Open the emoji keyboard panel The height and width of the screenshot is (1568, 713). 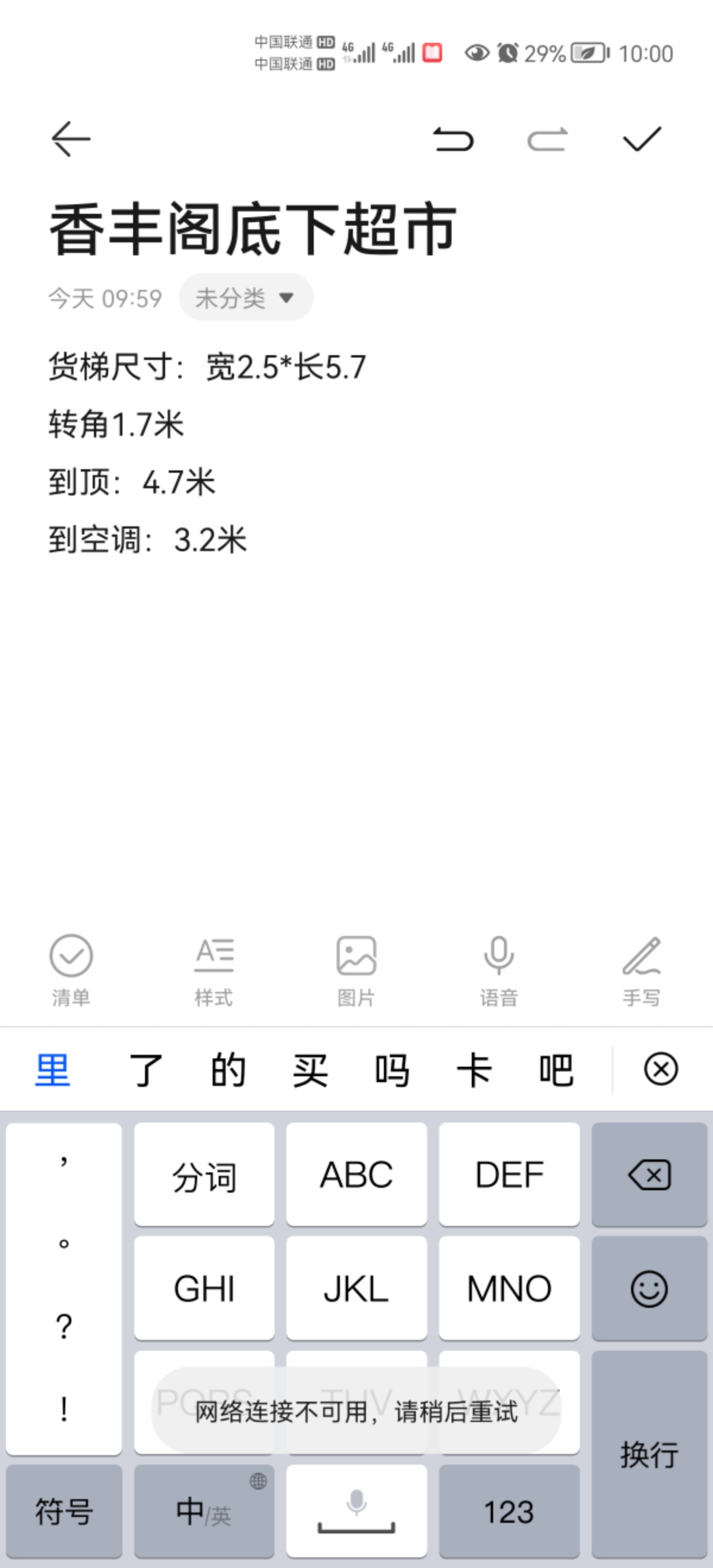649,1289
